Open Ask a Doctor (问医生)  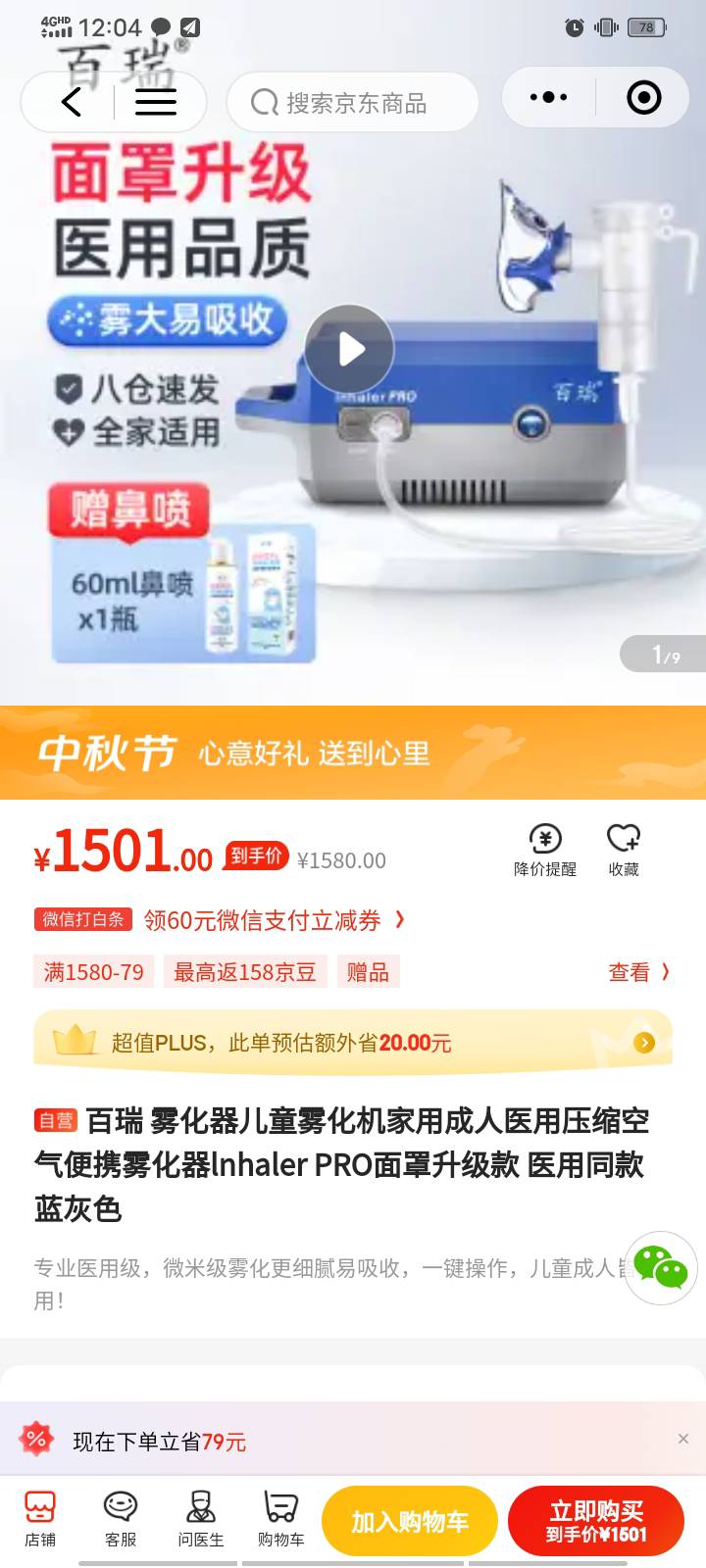(201, 1519)
